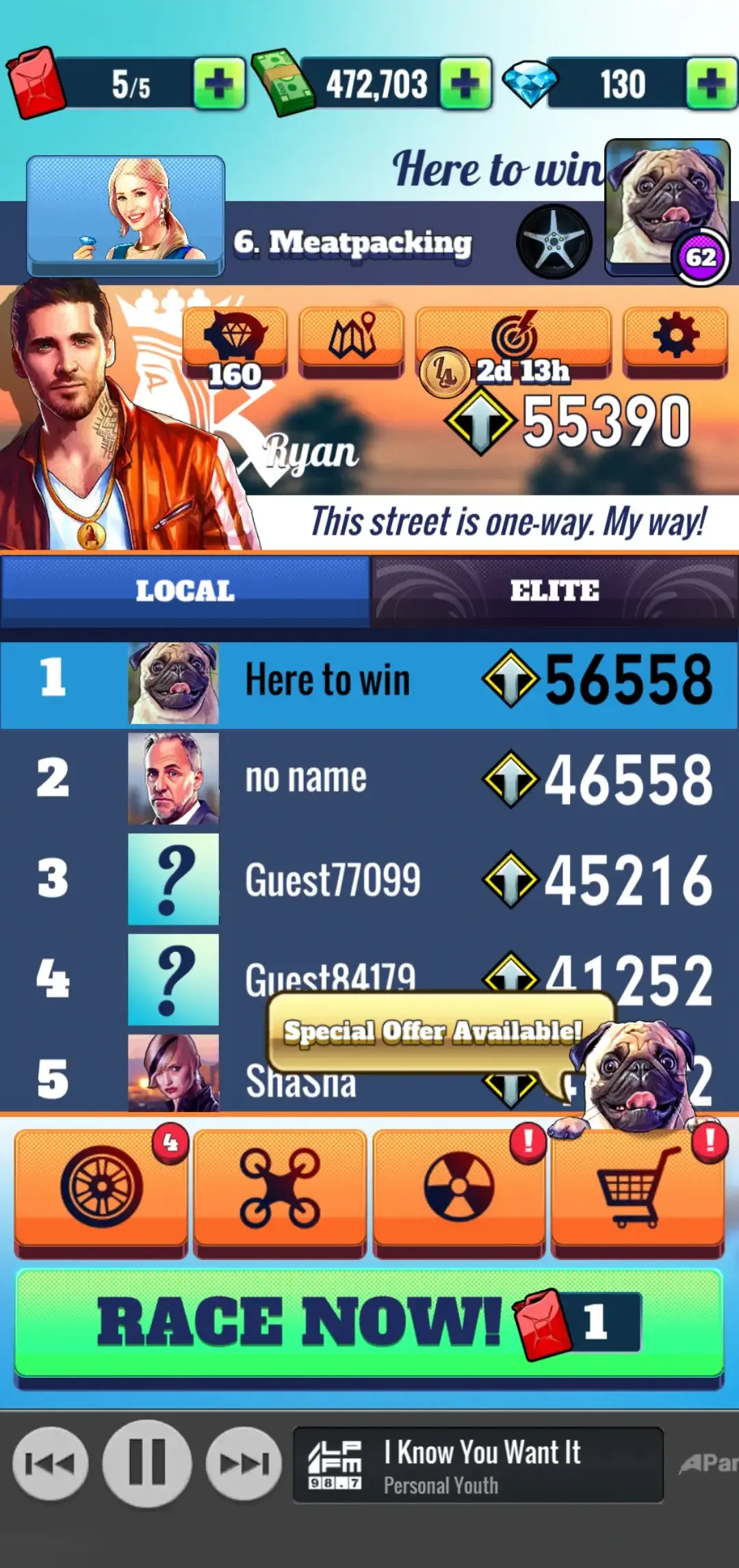Select the LOCAL leaderboard tab
This screenshot has width=739, height=1568.
(x=185, y=591)
